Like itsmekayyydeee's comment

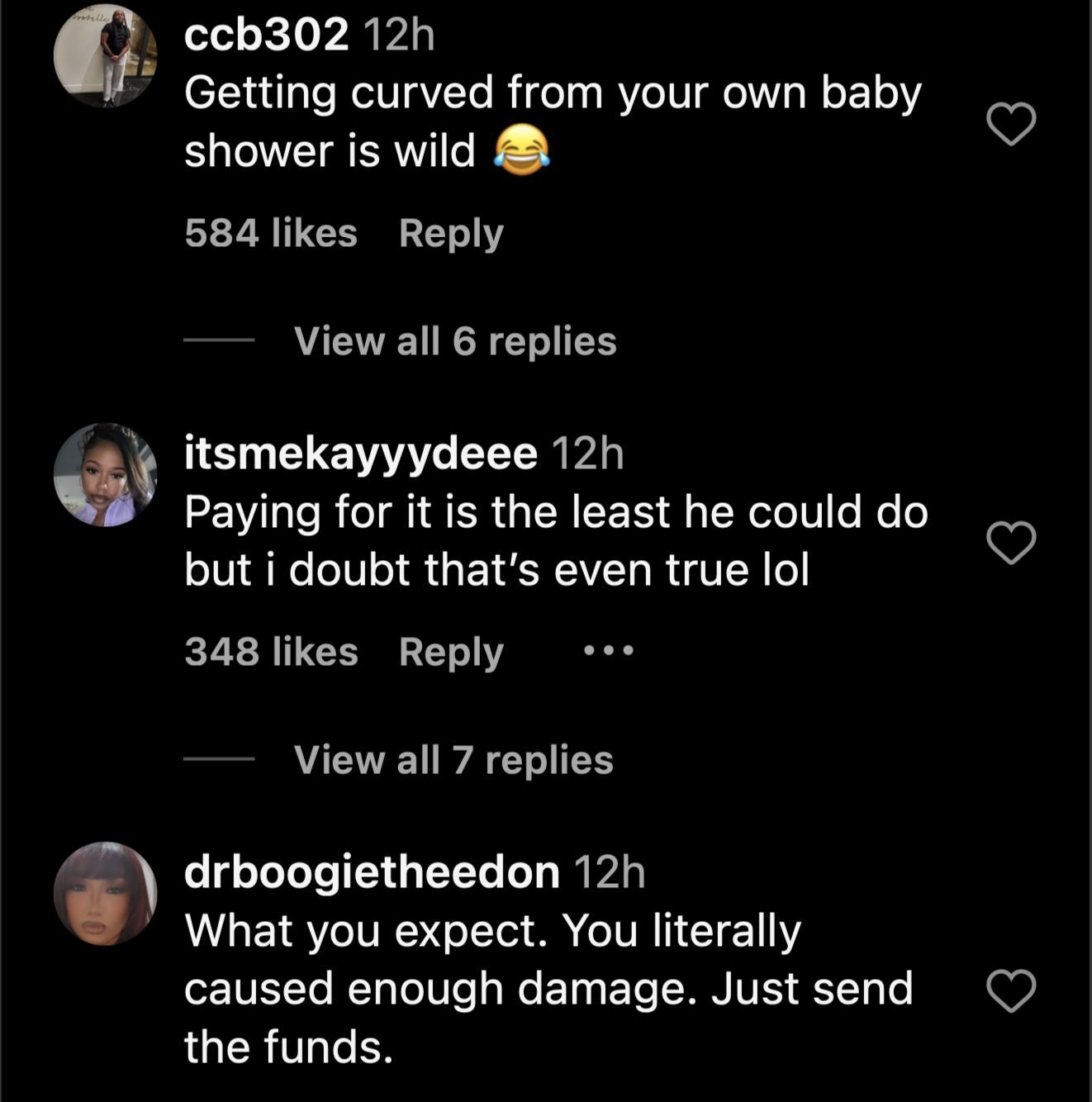tap(1011, 543)
